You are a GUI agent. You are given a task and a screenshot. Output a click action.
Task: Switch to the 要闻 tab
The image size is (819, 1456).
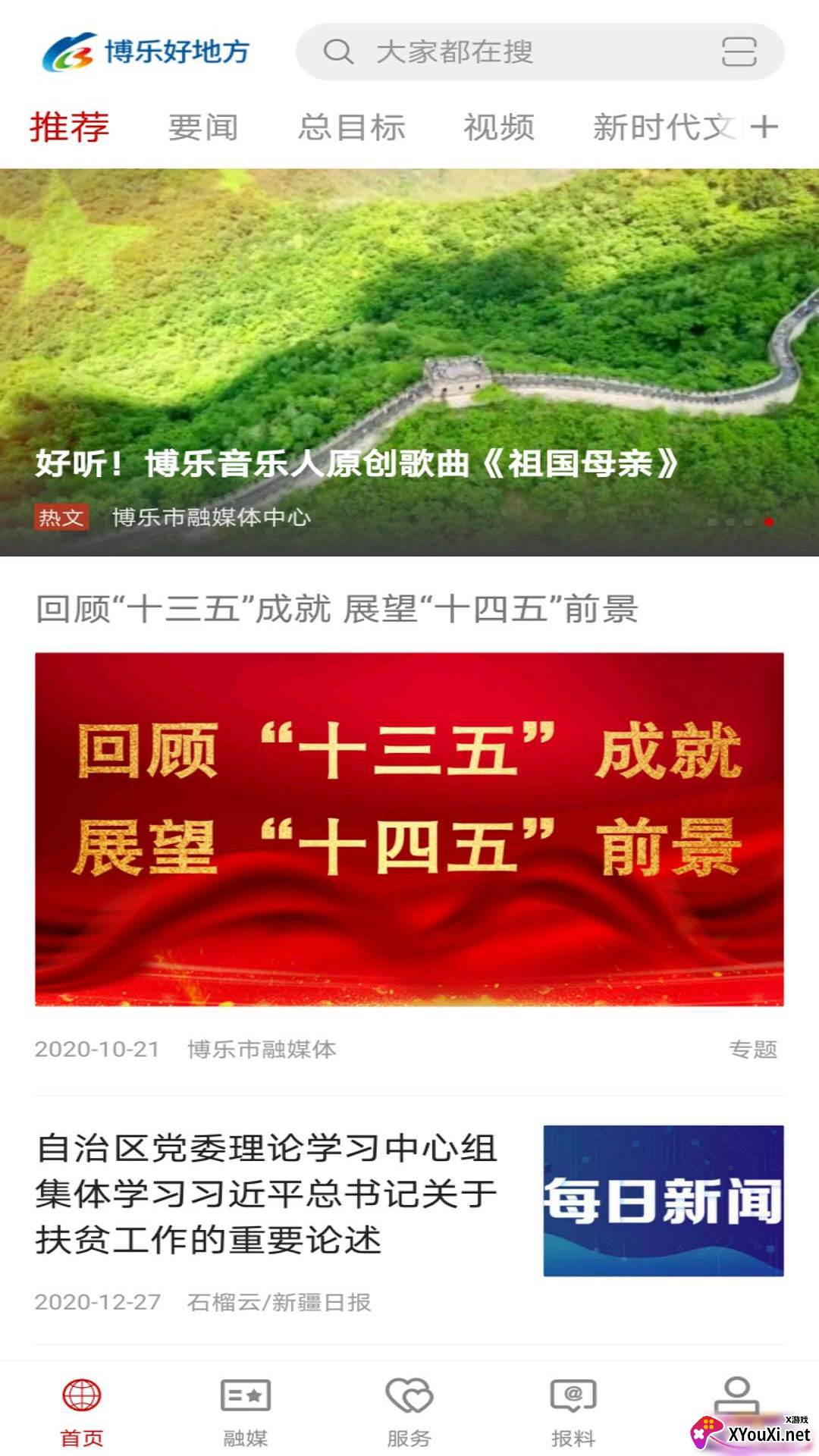coord(202,127)
